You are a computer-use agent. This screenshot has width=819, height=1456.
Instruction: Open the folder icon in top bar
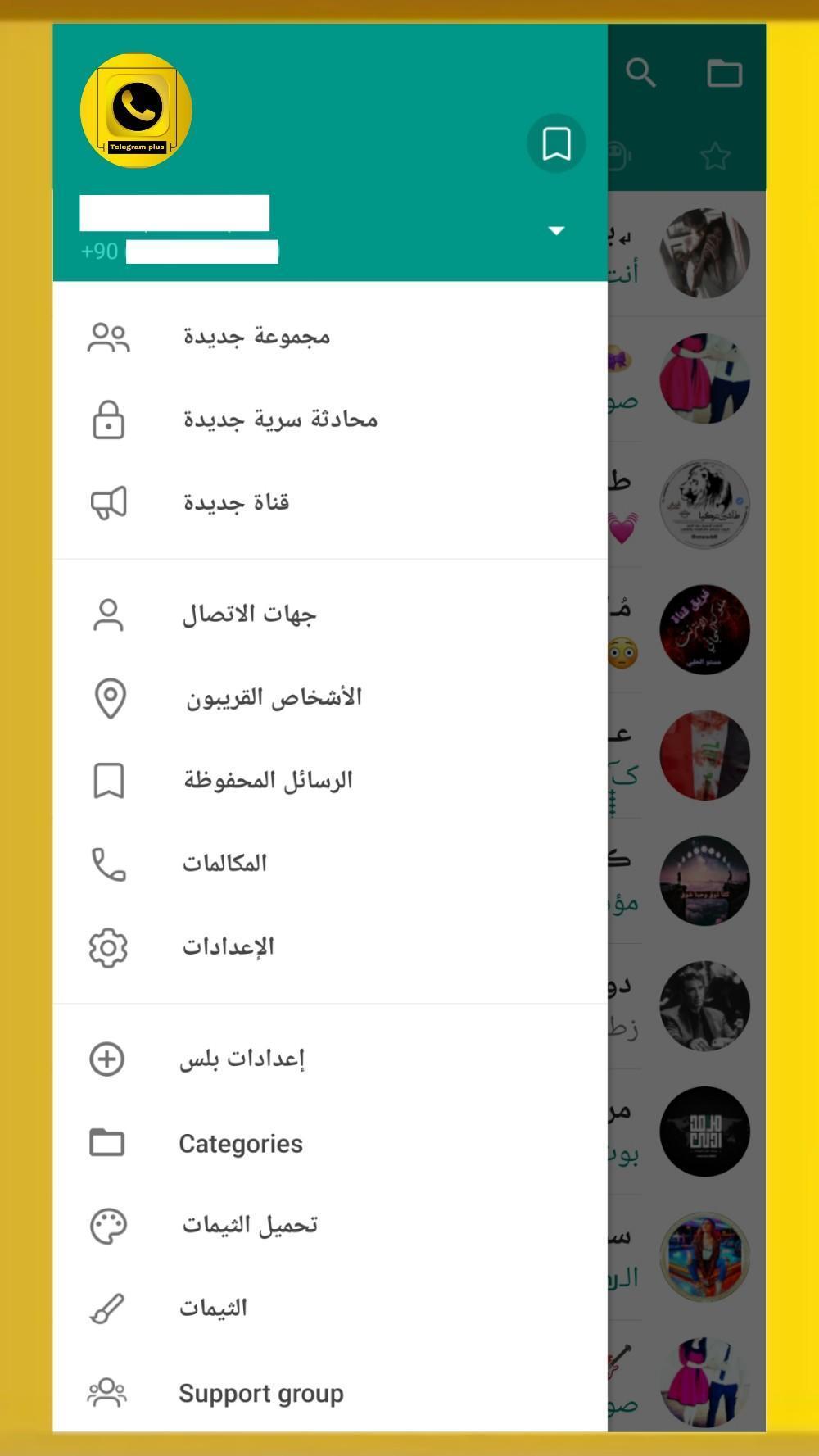724,73
